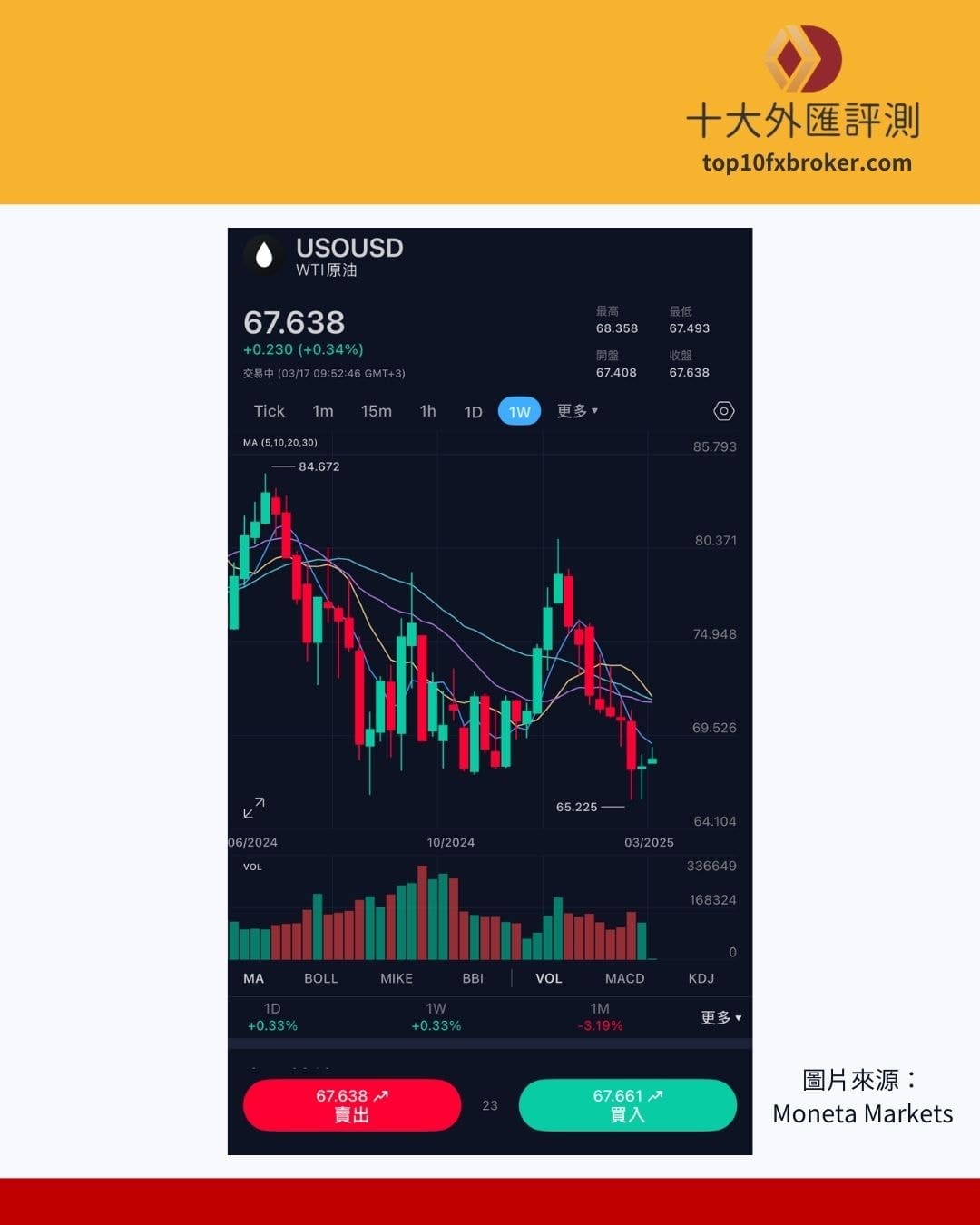Expand the 更多 timeframe dropdown
The image size is (980, 1225).
click(x=575, y=411)
